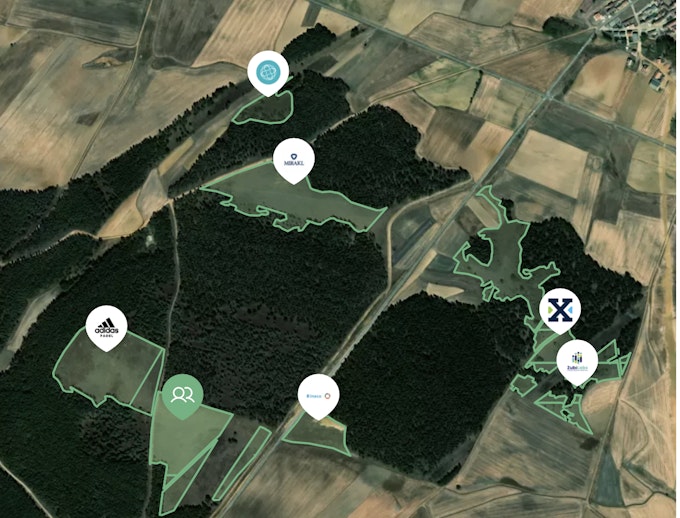
Task: Open the ZubiCities map marker
Action: (577, 360)
